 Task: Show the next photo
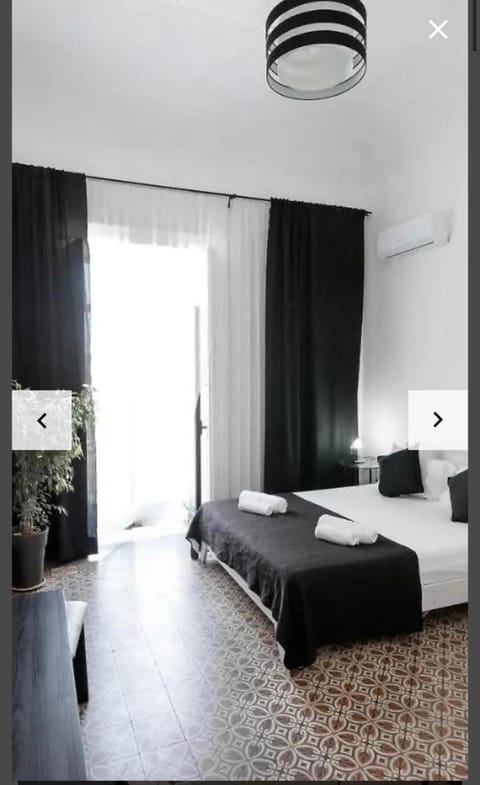point(438,420)
